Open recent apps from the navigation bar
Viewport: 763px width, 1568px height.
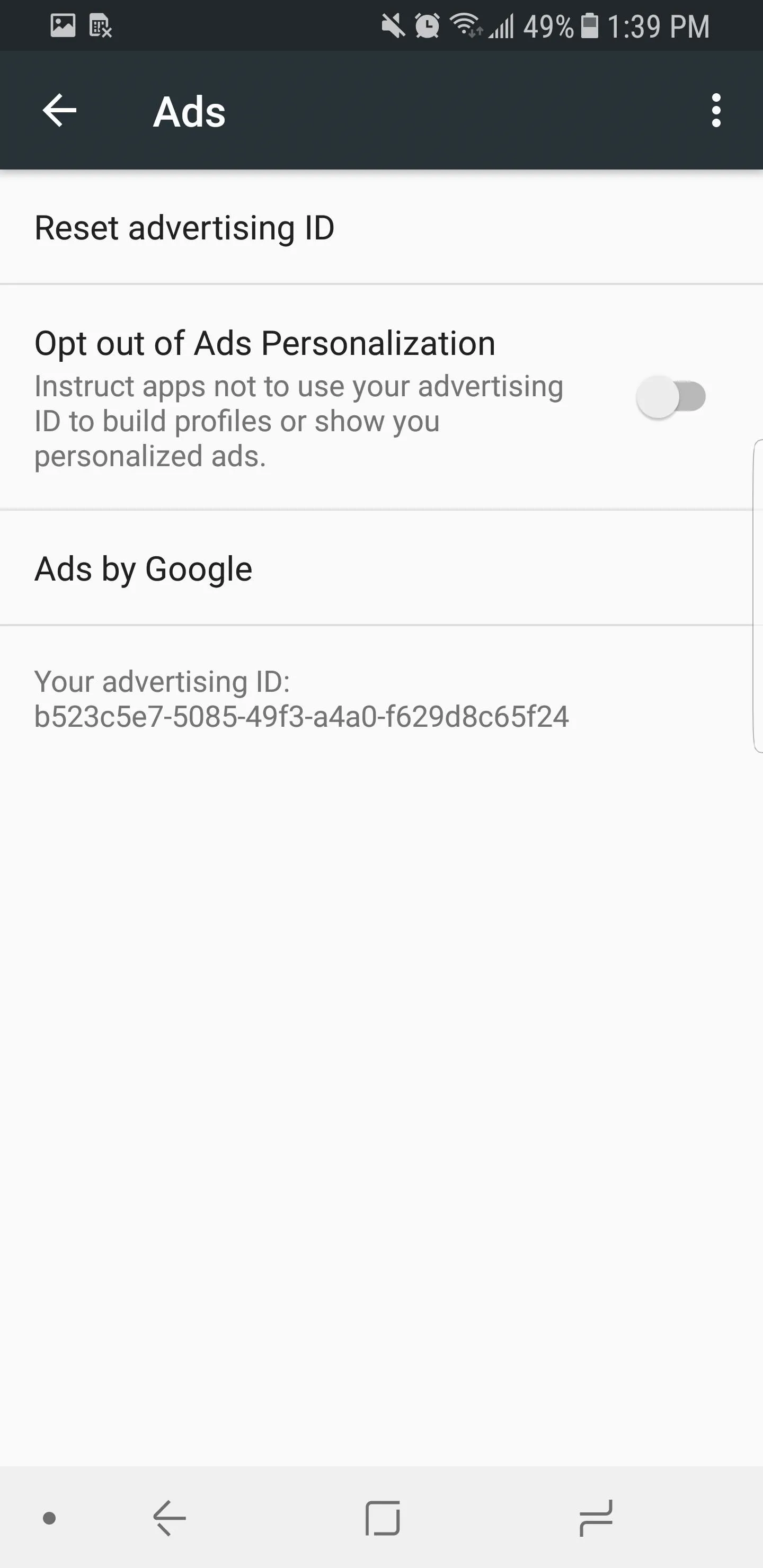tap(596, 1518)
